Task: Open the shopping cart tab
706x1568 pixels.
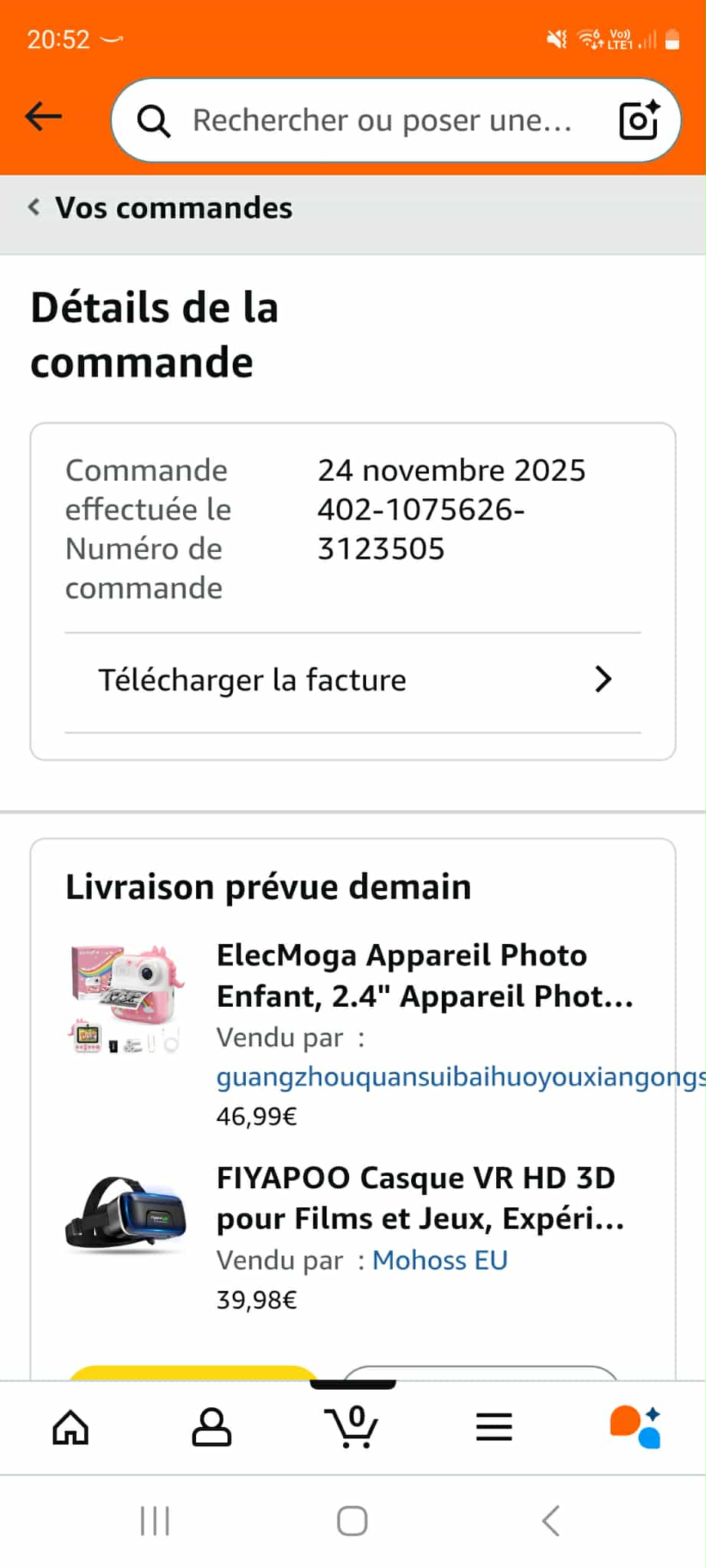Action: [x=351, y=1427]
